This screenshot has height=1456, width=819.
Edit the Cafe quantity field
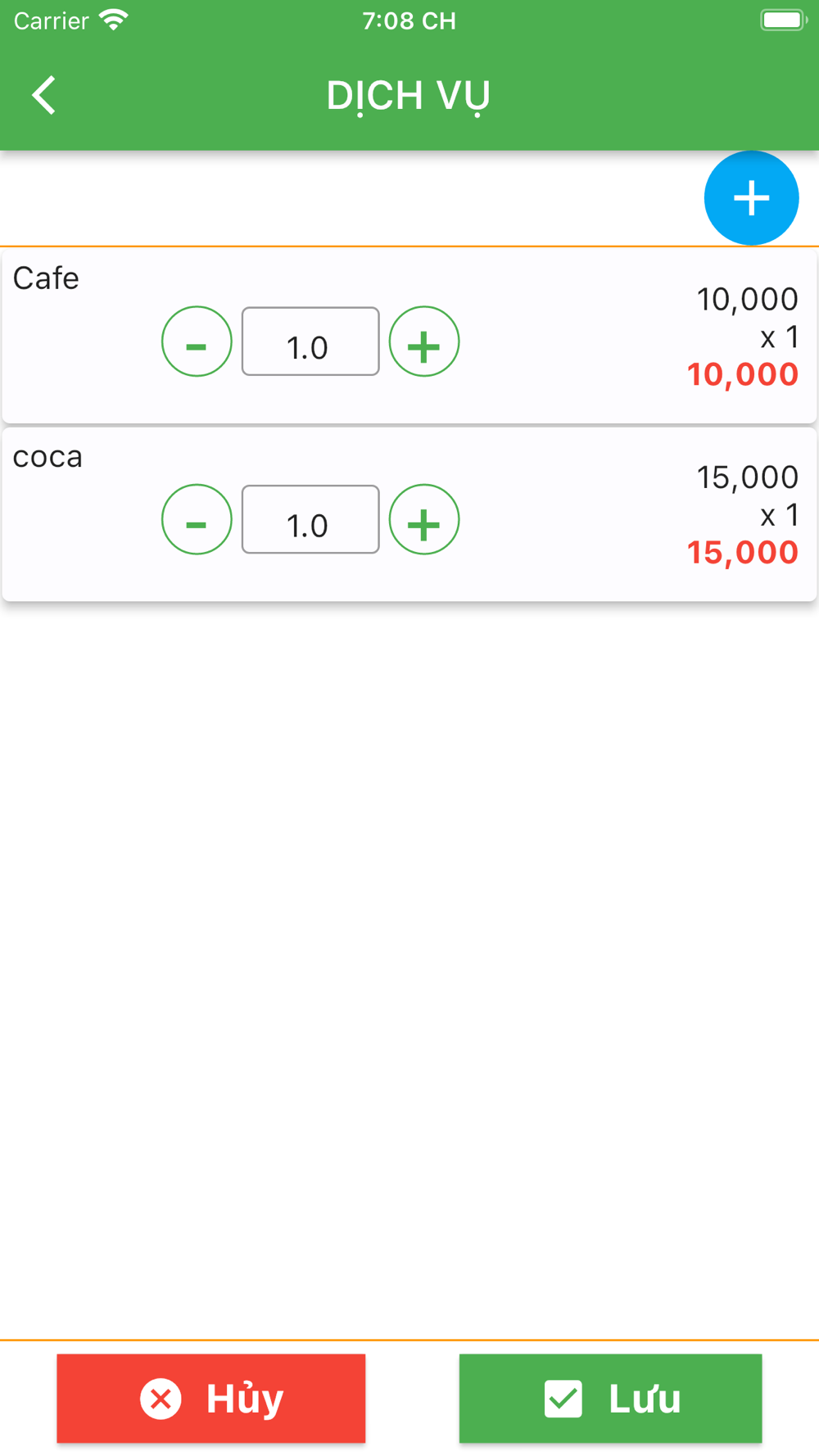click(310, 341)
